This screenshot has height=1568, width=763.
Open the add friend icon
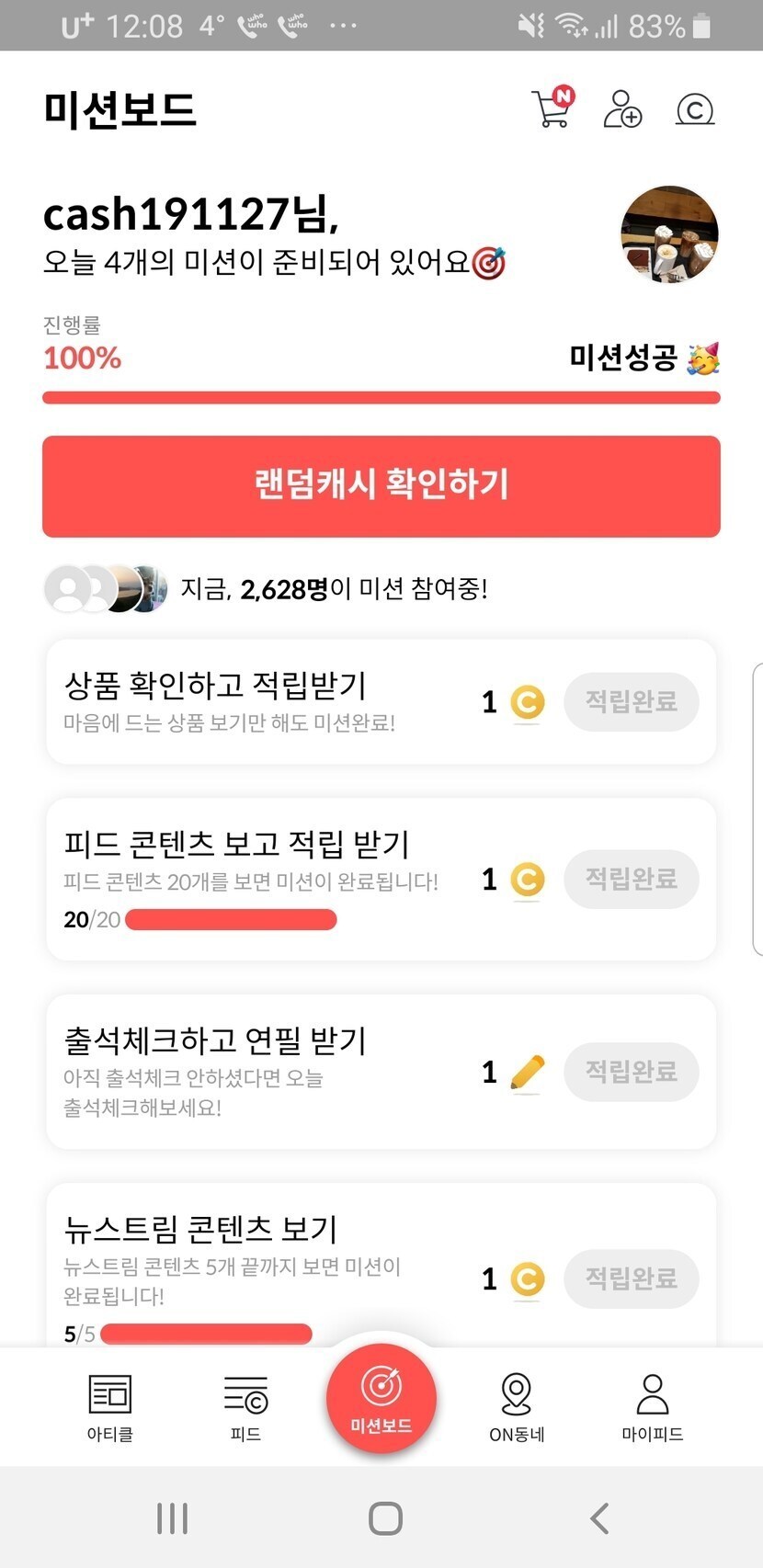tap(622, 108)
